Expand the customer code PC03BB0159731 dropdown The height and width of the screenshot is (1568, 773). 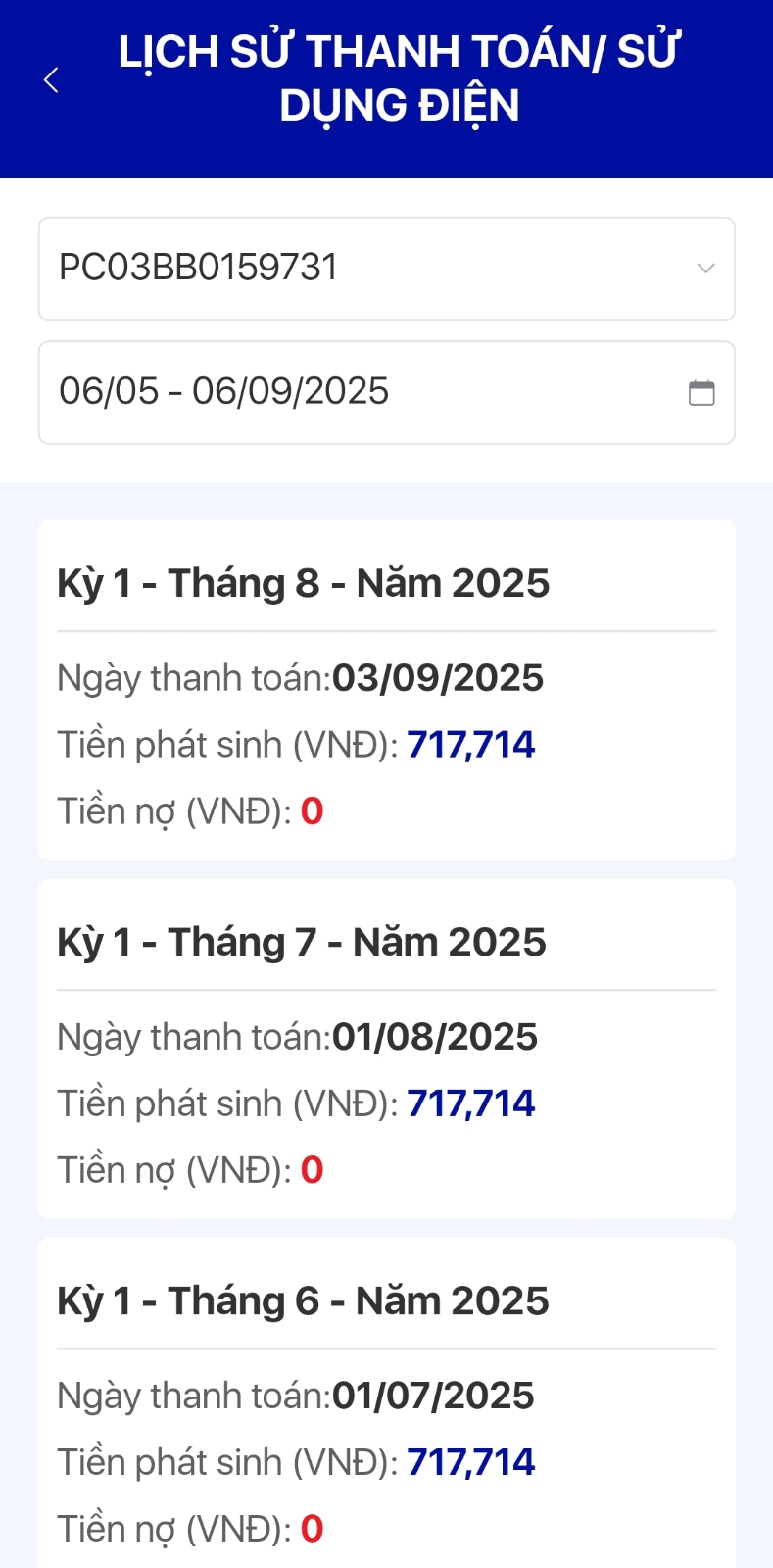386,269
